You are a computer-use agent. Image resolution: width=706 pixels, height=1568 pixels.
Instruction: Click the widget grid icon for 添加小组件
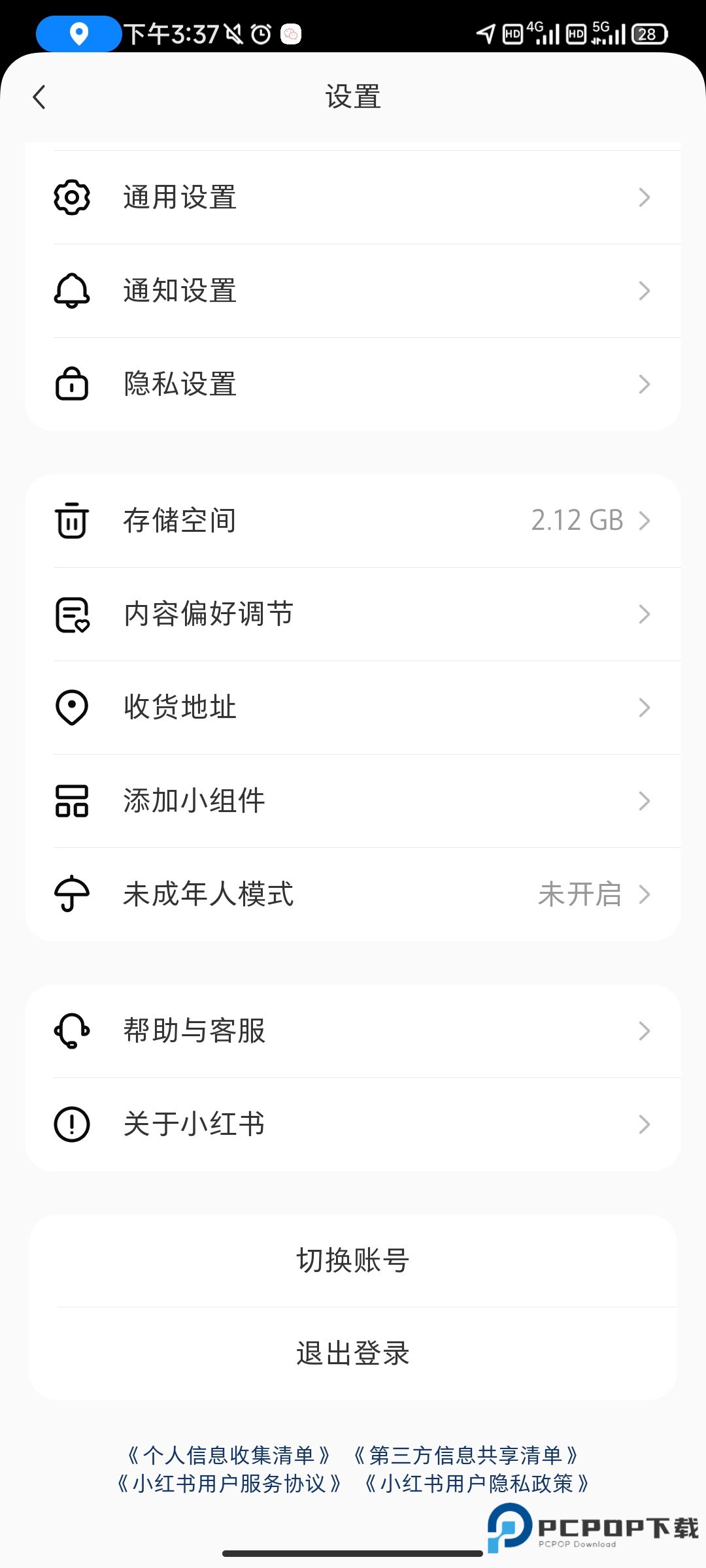coord(72,802)
